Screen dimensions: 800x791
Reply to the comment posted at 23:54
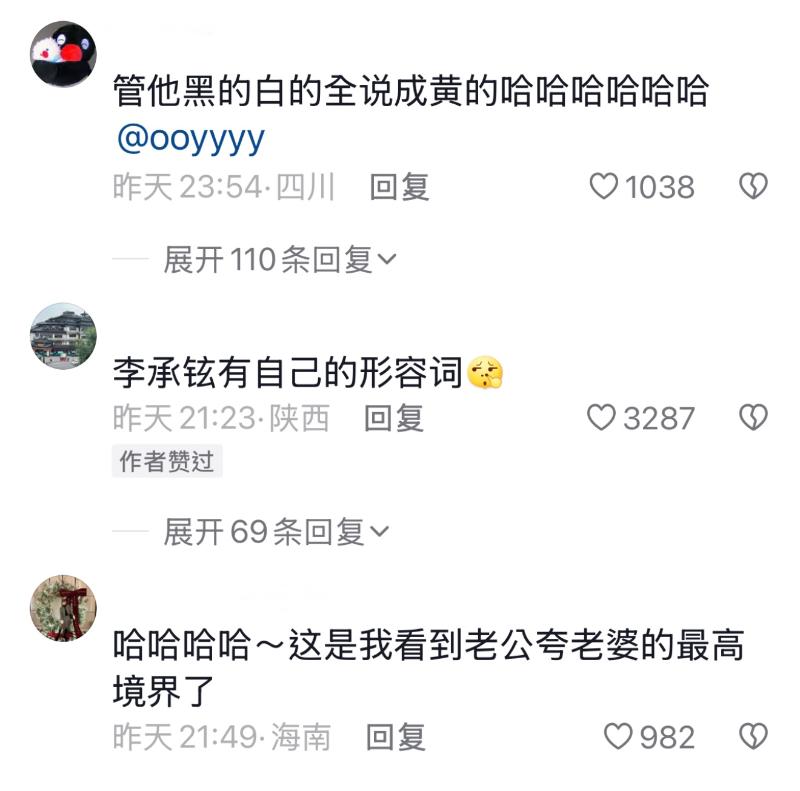click(399, 187)
